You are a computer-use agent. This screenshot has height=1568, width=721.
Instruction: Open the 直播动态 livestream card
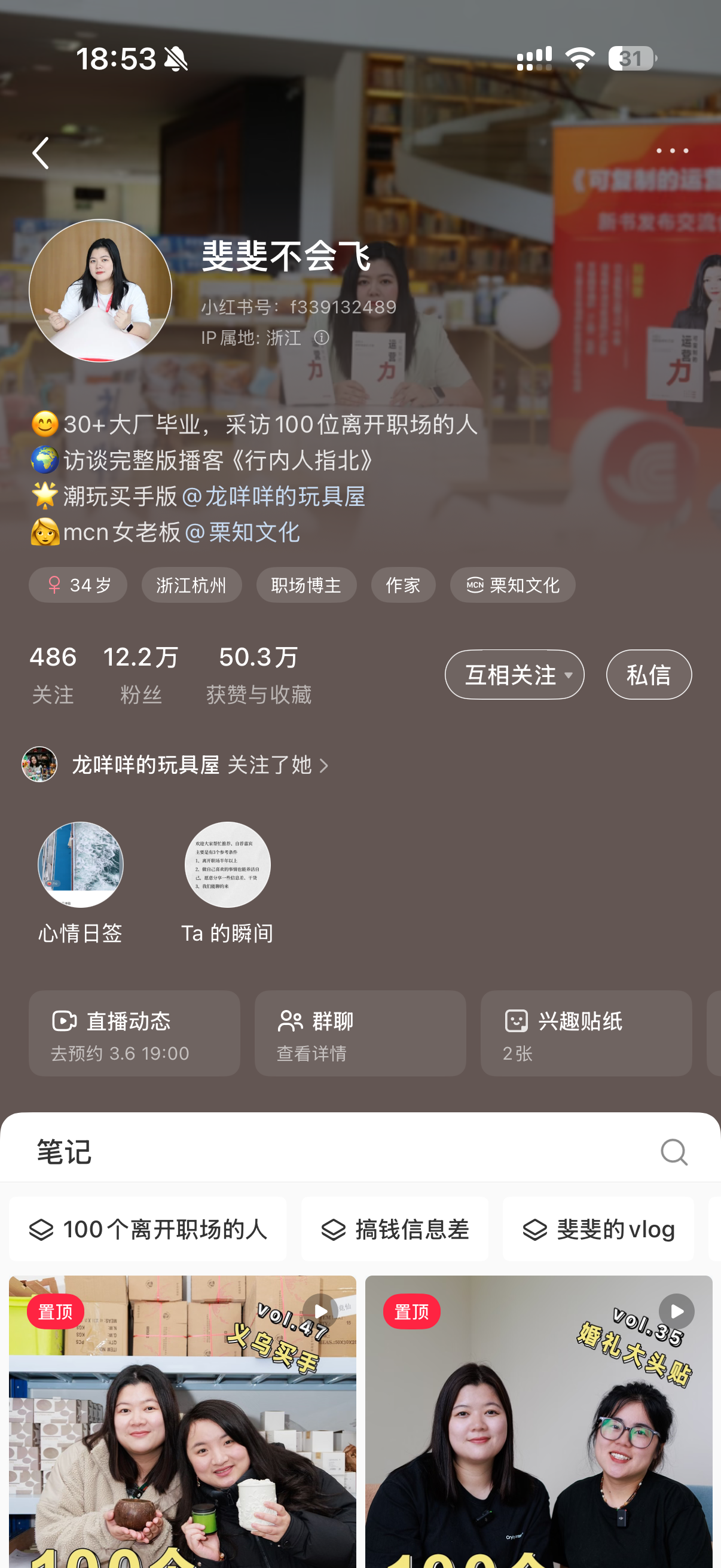click(x=134, y=1033)
